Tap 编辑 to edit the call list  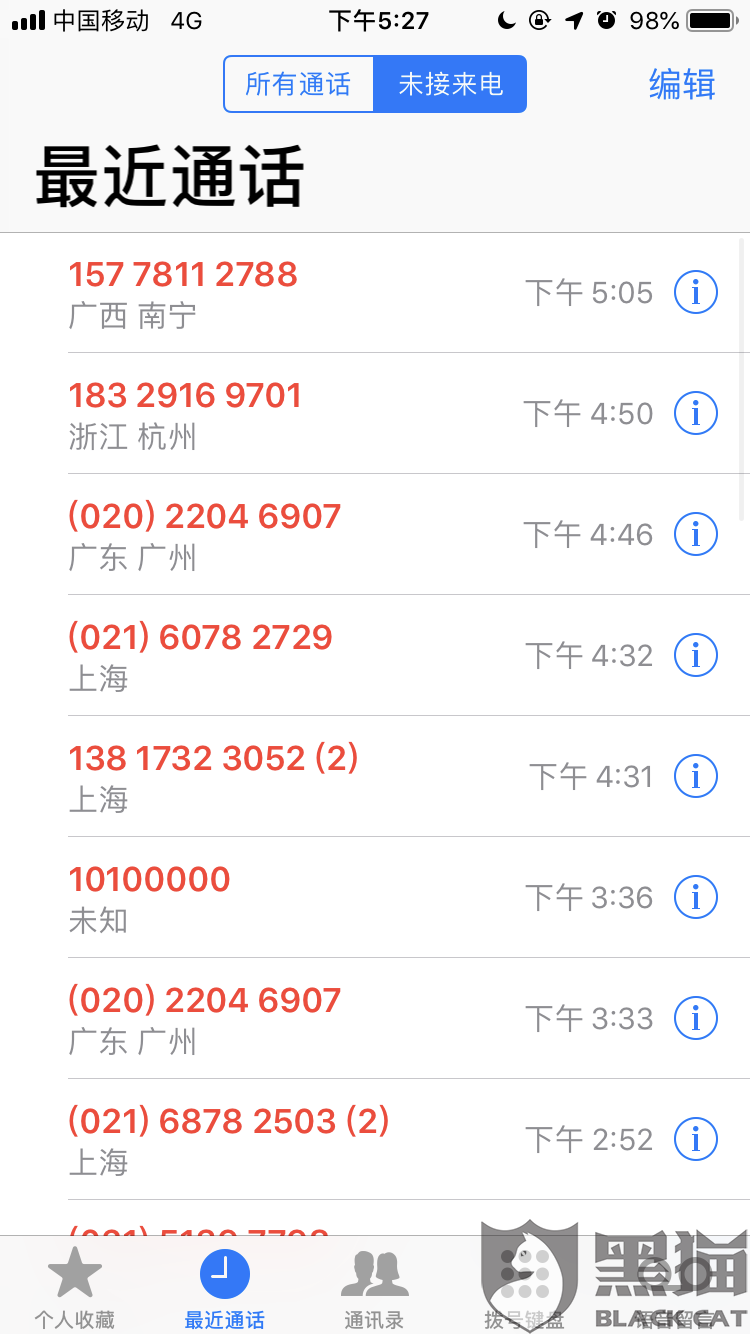point(682,85)
